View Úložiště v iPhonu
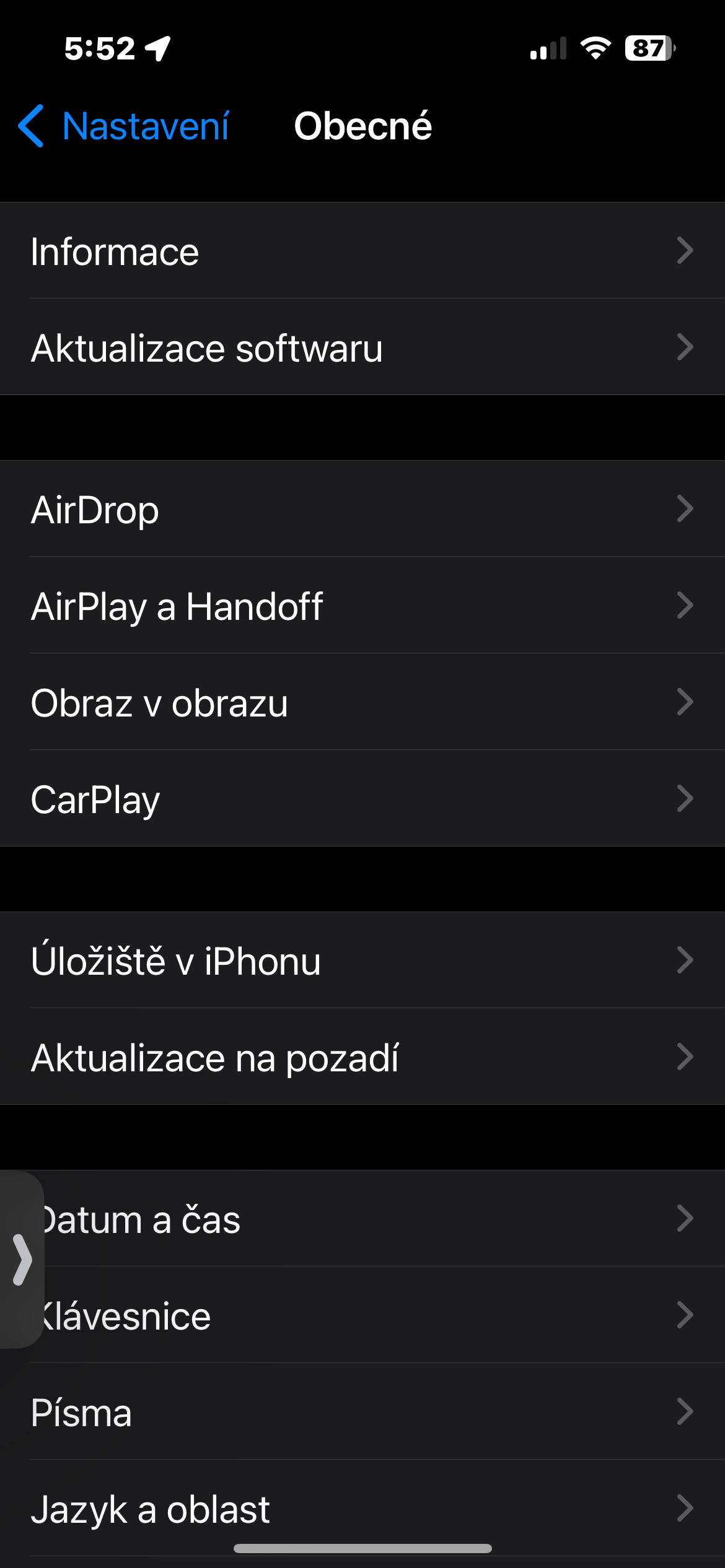 tap(362, 960)
